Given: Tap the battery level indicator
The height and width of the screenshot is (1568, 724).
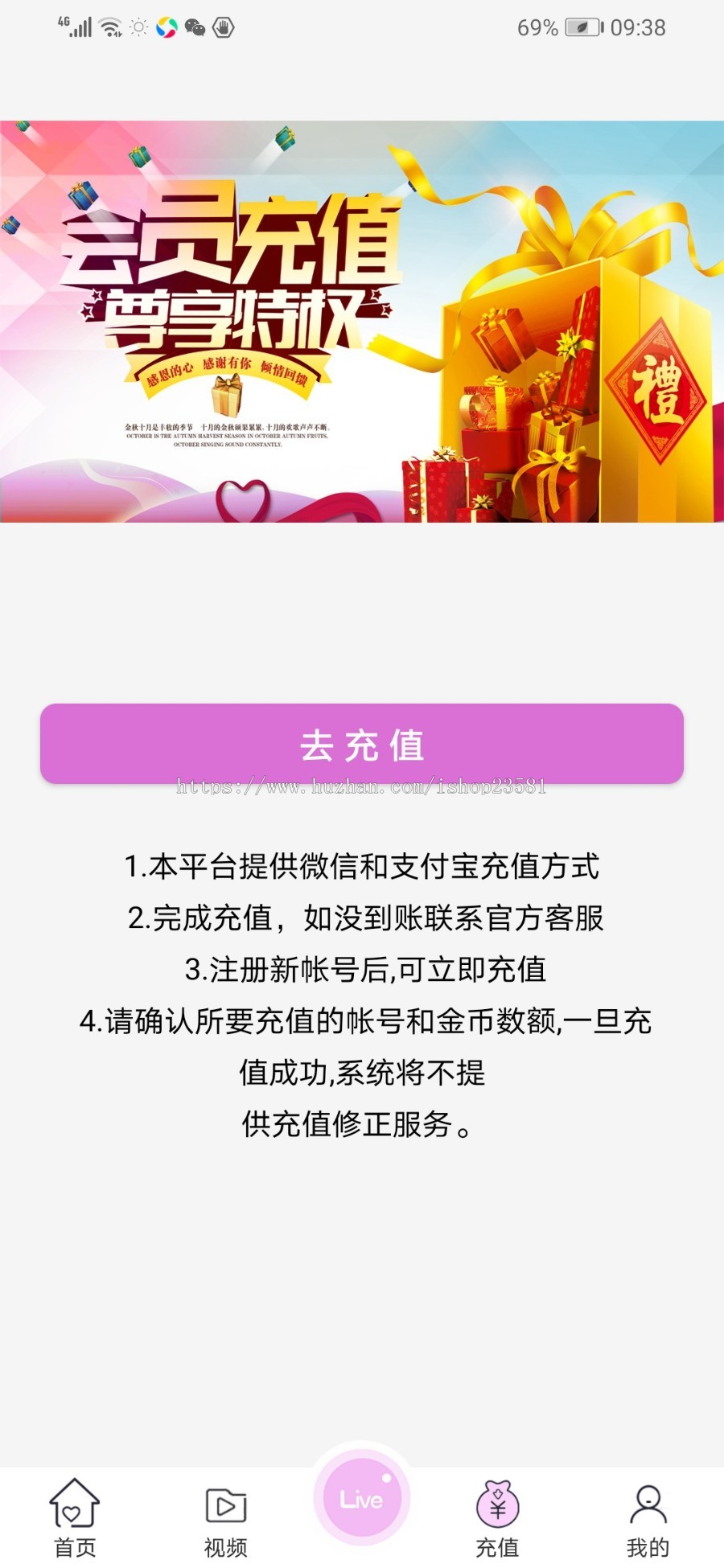Looking at the screenshot, I should 582,27.
